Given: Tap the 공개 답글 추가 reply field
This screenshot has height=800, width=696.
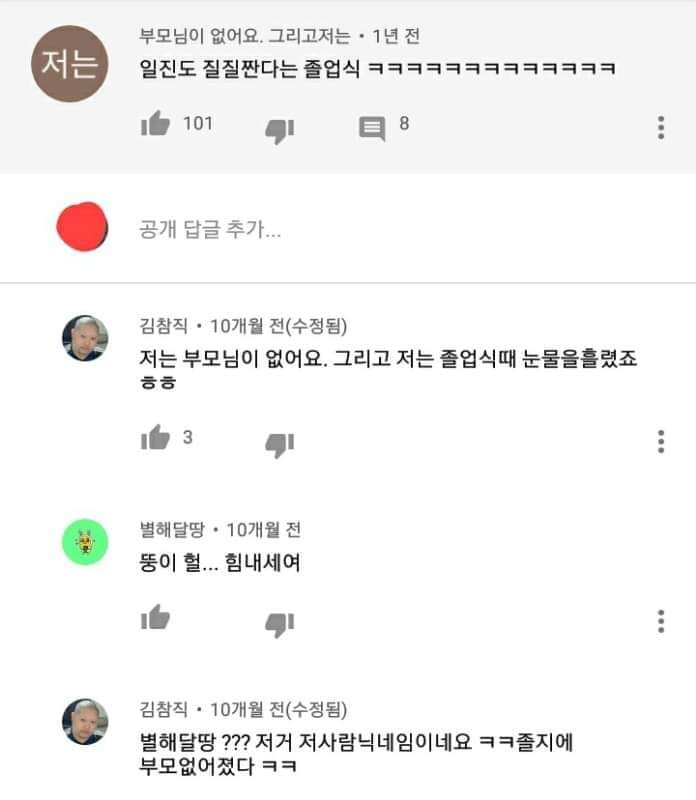Looking at the screenshot, I should coord(210,229).
